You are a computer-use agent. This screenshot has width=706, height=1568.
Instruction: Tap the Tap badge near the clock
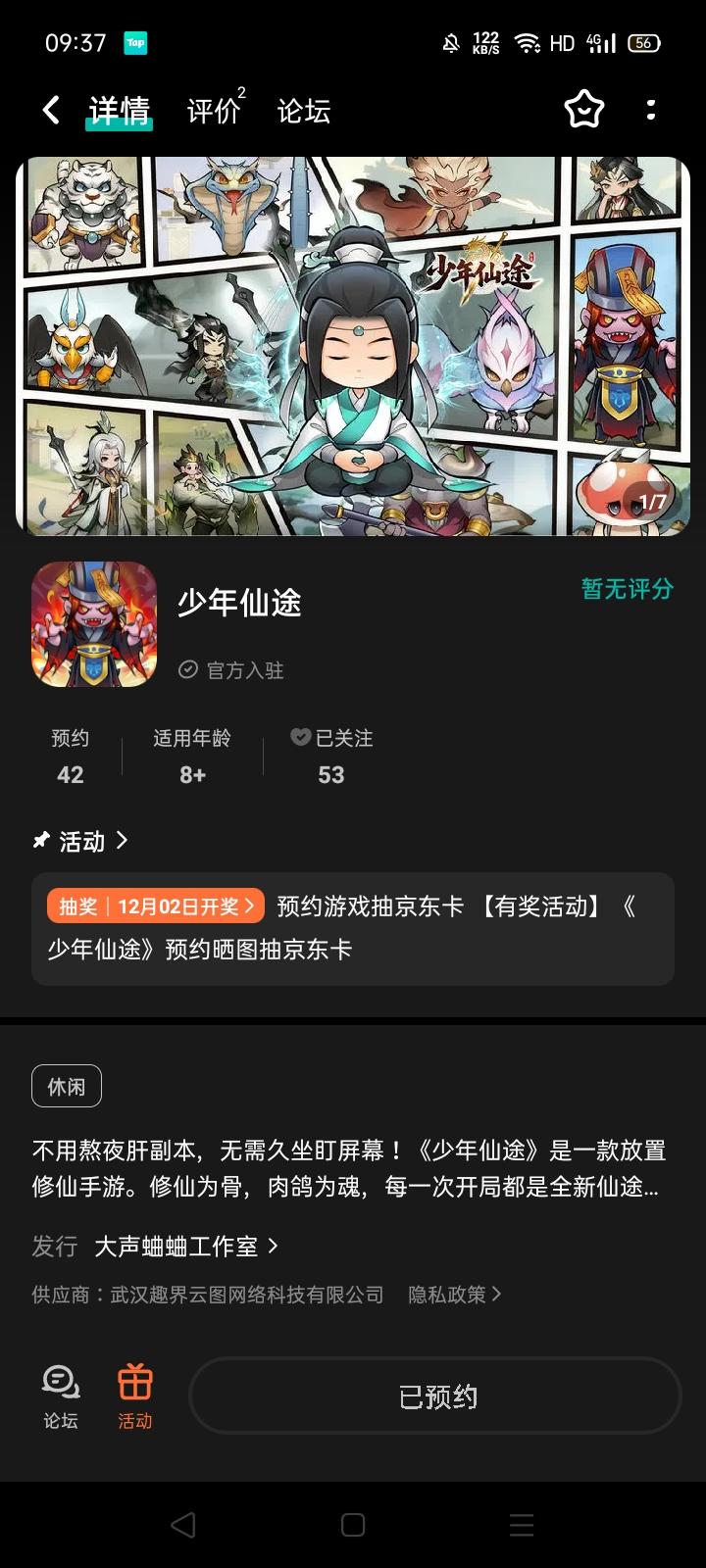(135, 43)
